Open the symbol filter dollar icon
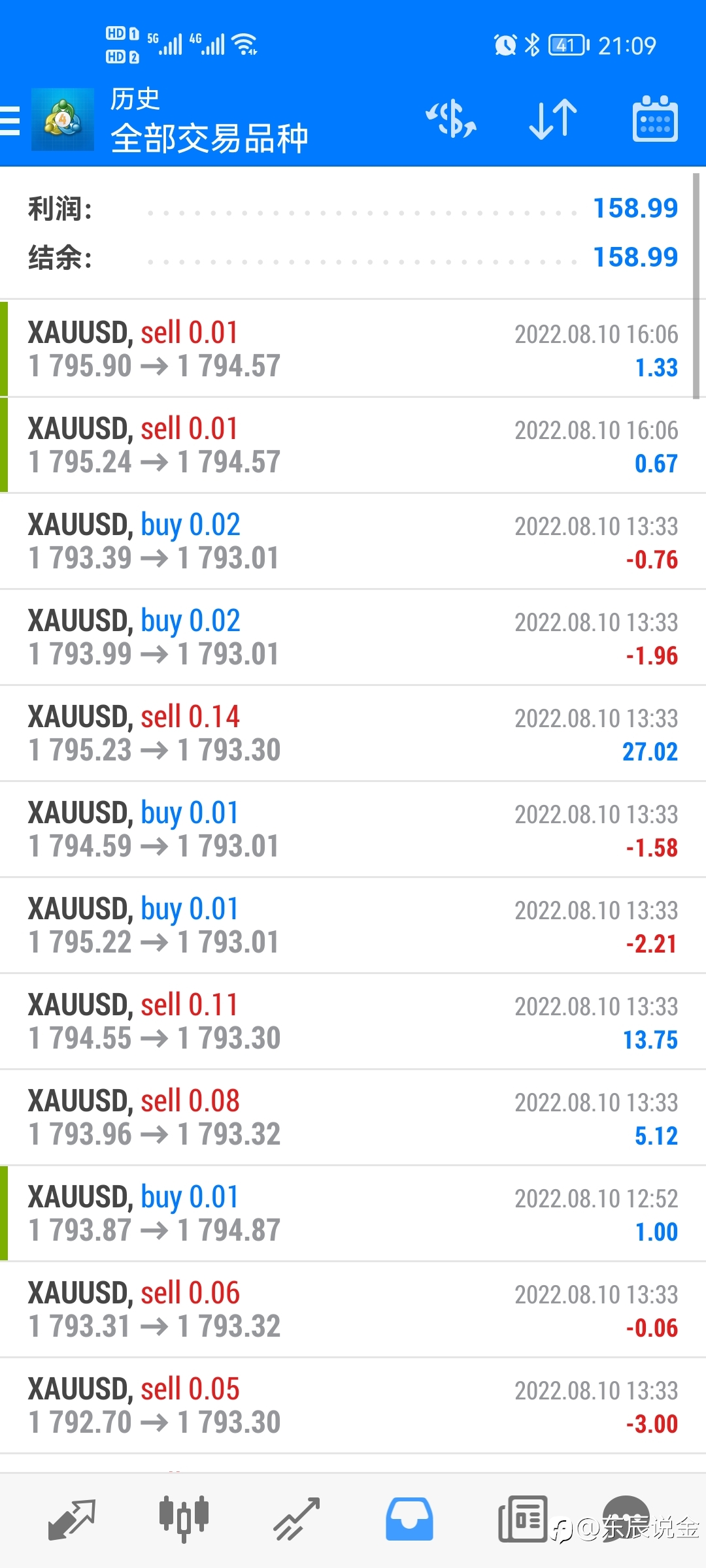This screenshot has height=1568, width=706. [451, 119]
